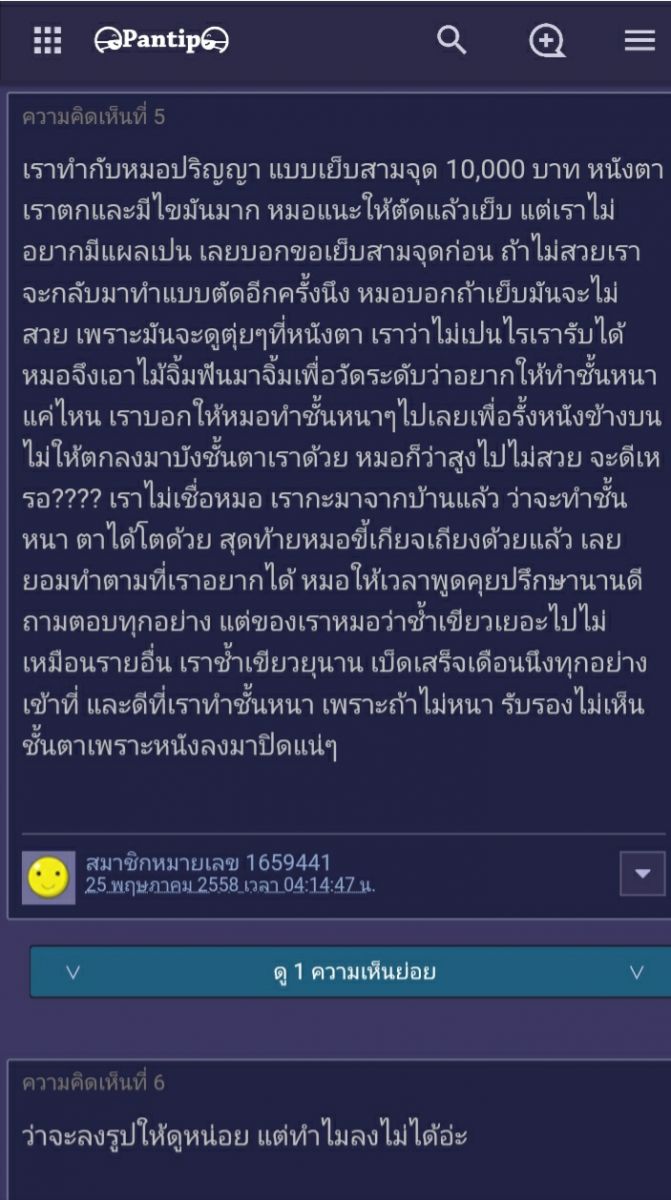
Task: Open the search icon
Action: (x=452, y=40)
